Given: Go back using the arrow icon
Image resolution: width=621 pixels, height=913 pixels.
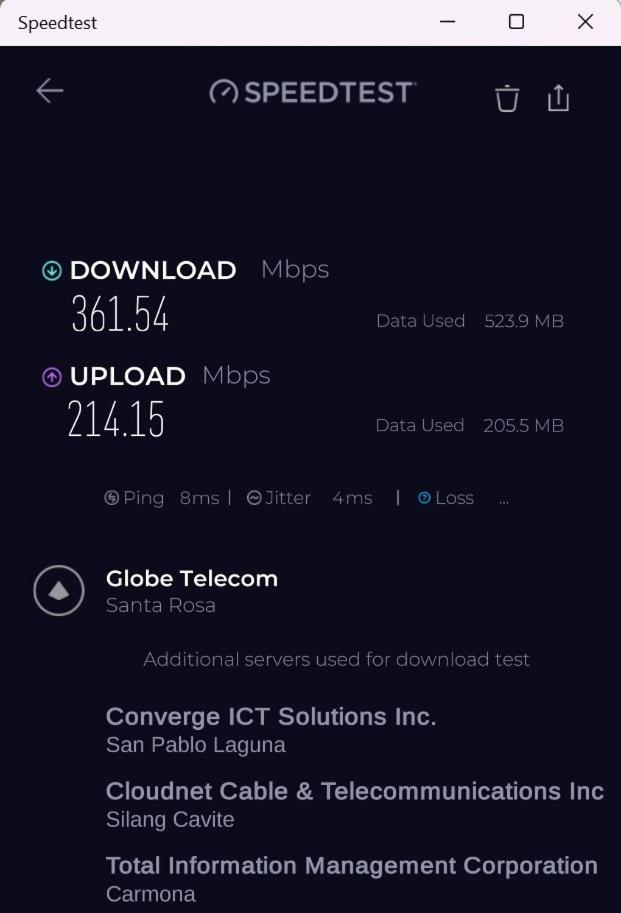Looking at the screenshot, I should point(49,91).
